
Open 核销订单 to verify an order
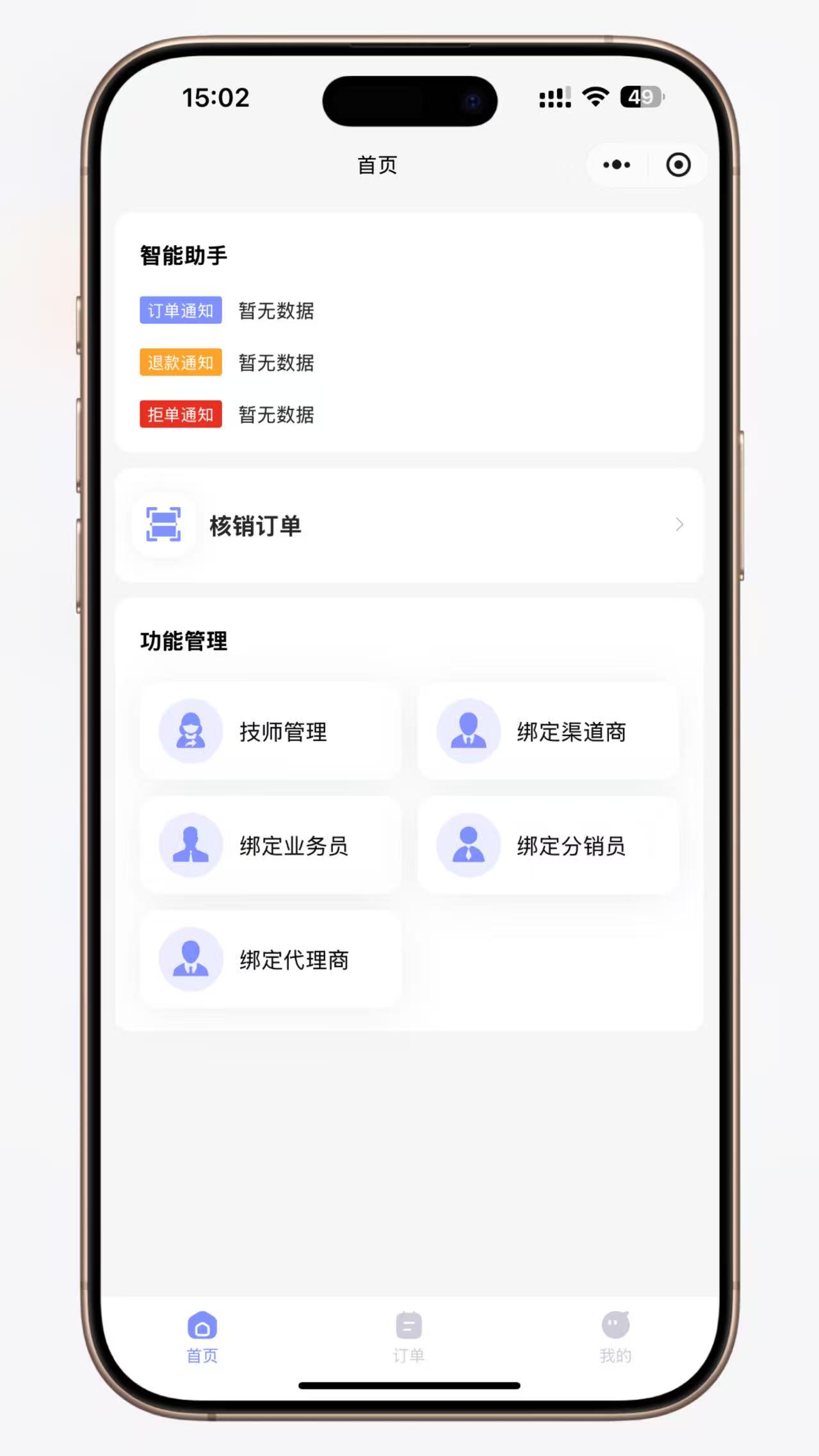(x=409, y=525)
